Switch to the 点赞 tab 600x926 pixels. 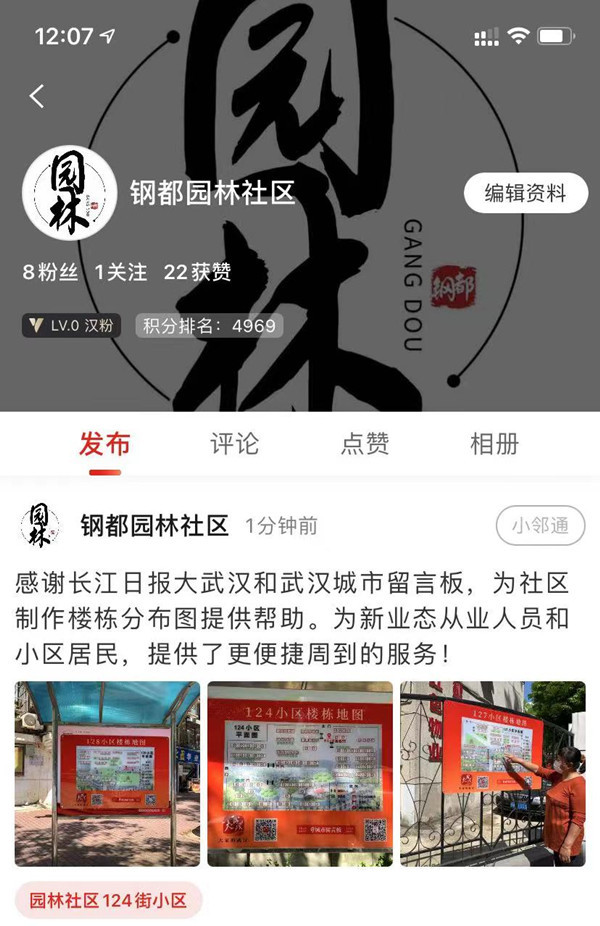point(364,444)
